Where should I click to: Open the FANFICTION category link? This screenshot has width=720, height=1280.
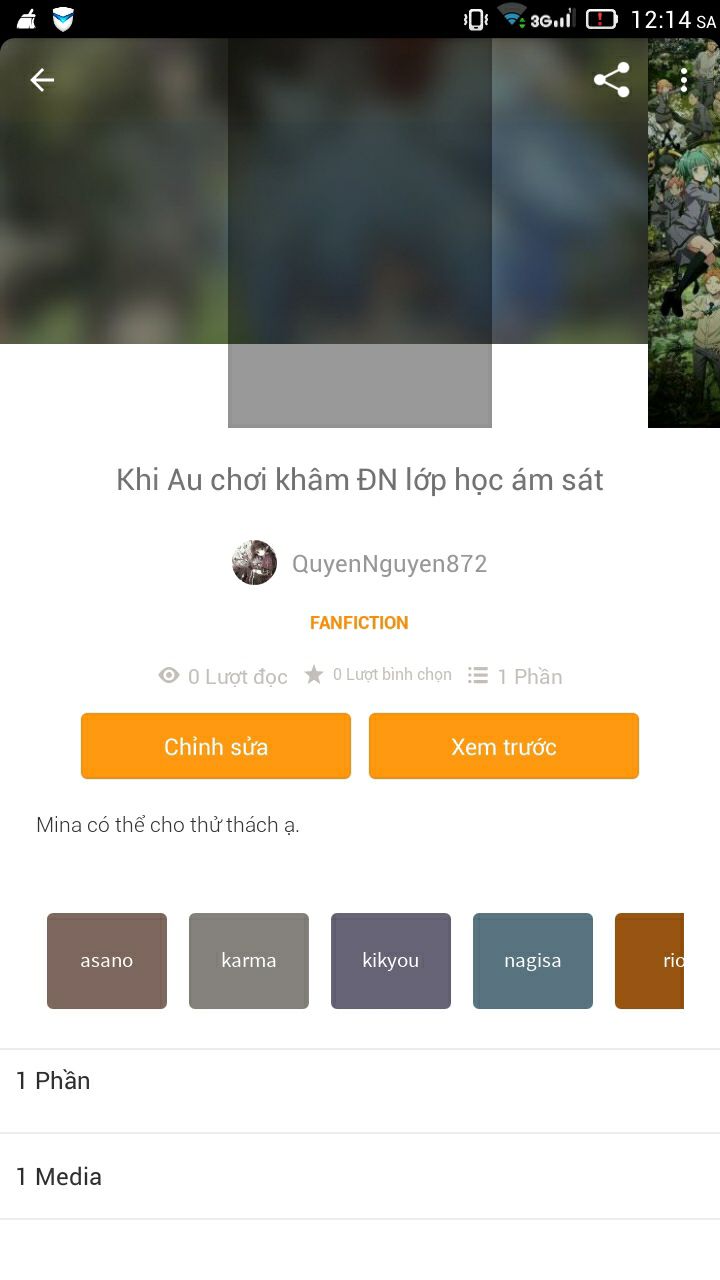[359, 623]
